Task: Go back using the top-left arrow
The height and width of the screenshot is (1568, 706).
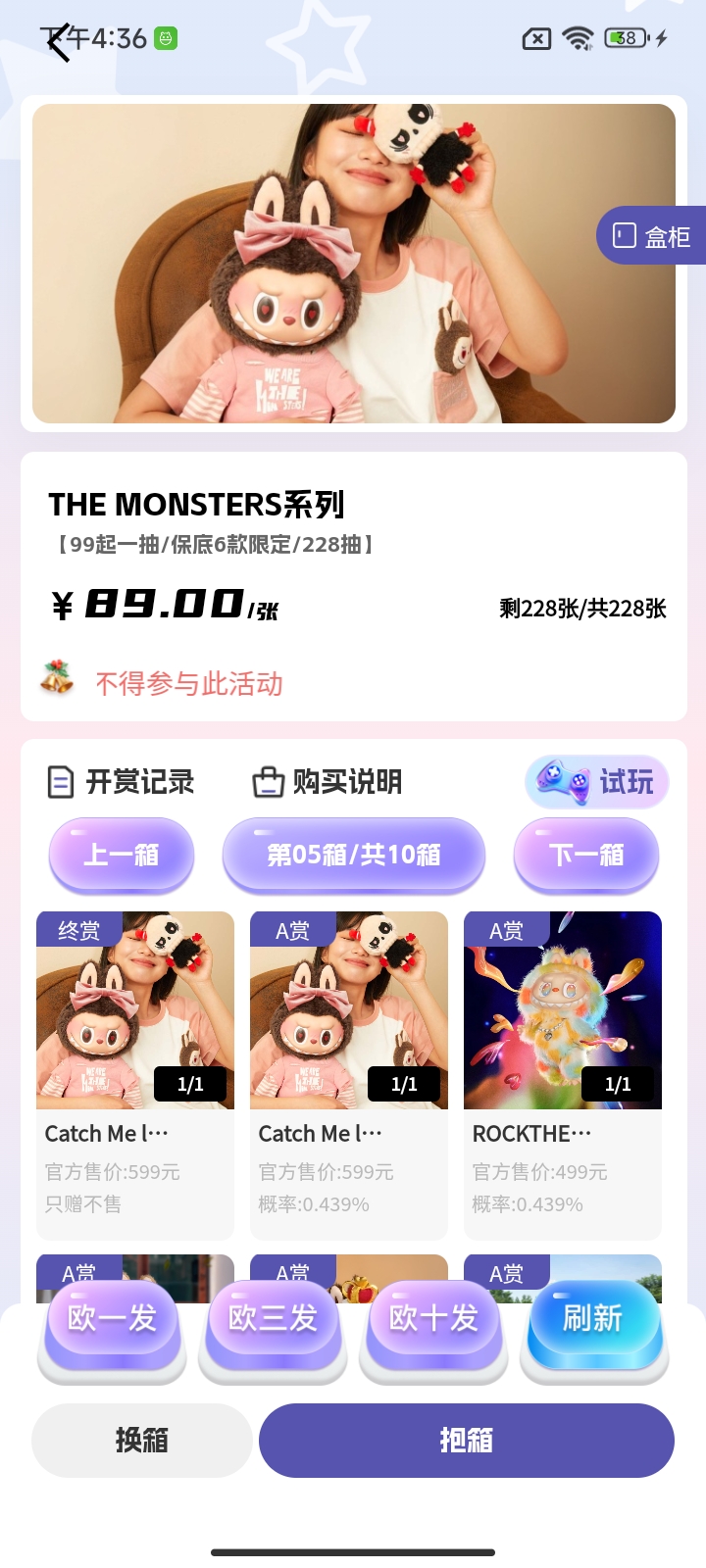Action: click(59, 42)
